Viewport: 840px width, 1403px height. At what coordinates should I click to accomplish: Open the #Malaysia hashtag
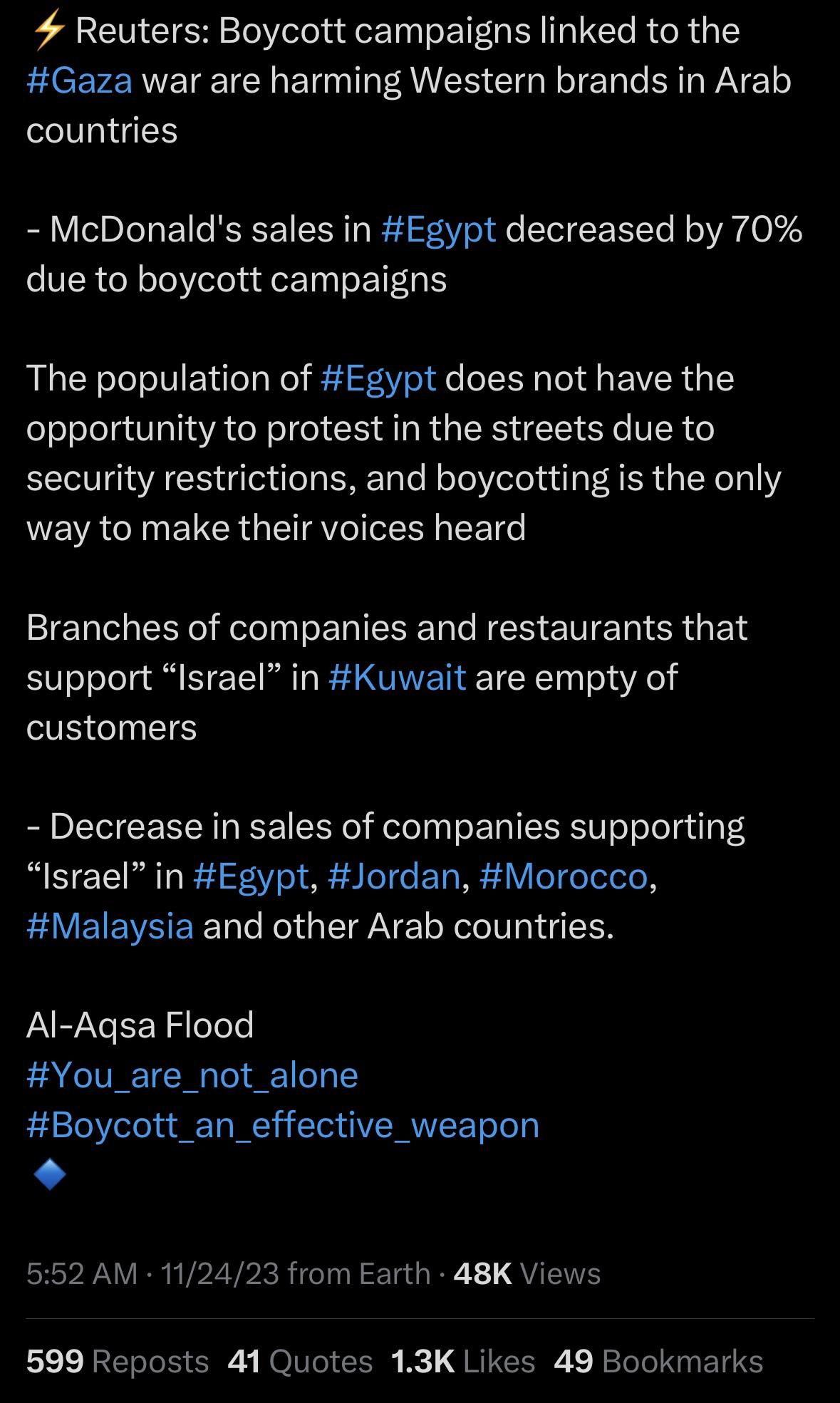110,926
